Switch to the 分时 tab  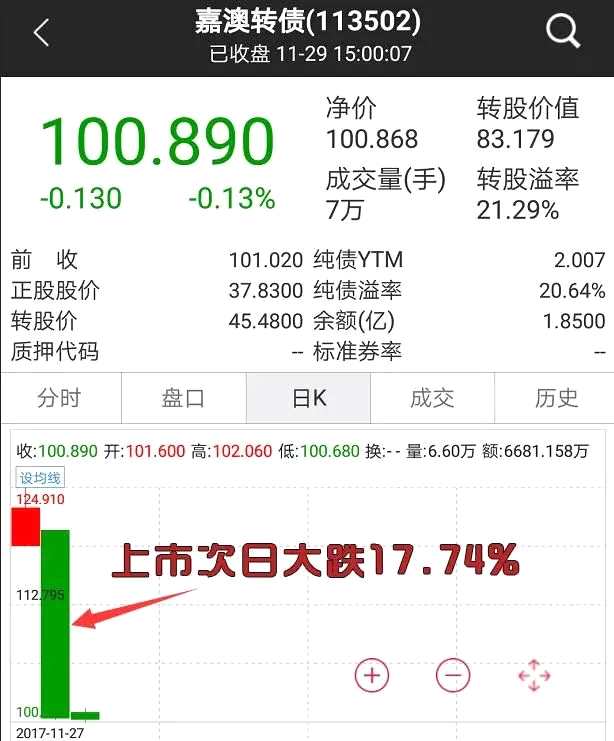point(59,398)
